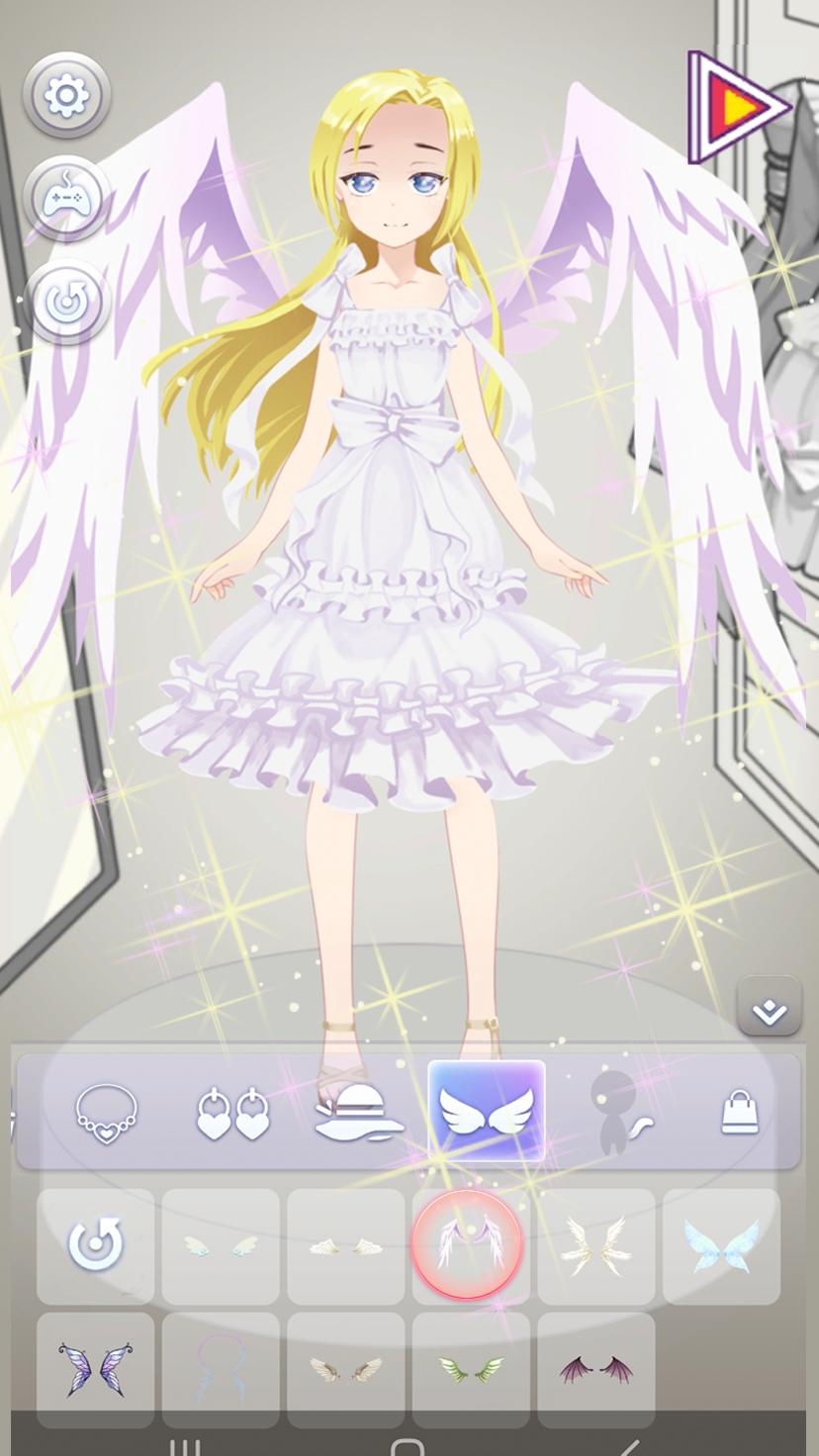The image size is (819, 1456).
Task: Choose the purple butterfly wings
Action: coord(96,1370)
